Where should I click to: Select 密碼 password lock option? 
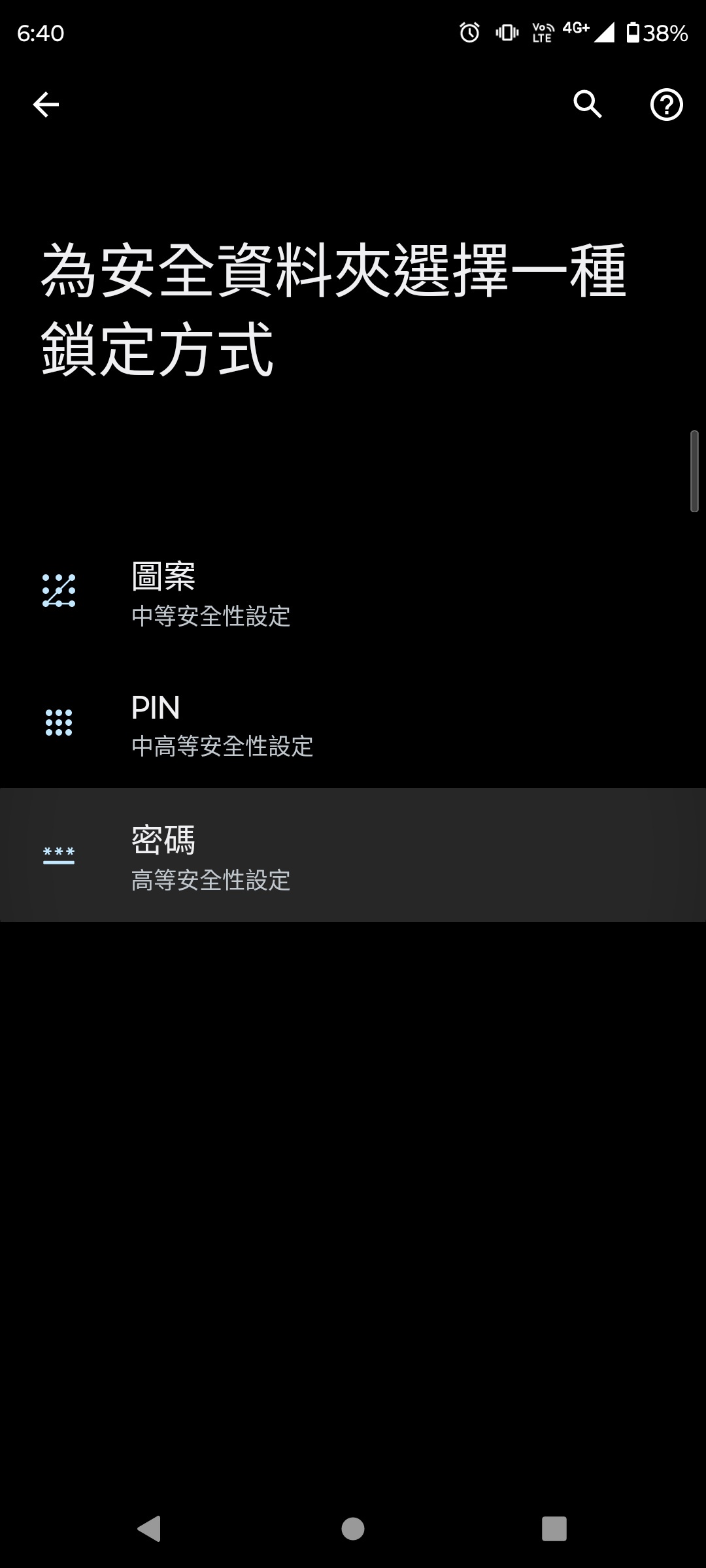353,856
